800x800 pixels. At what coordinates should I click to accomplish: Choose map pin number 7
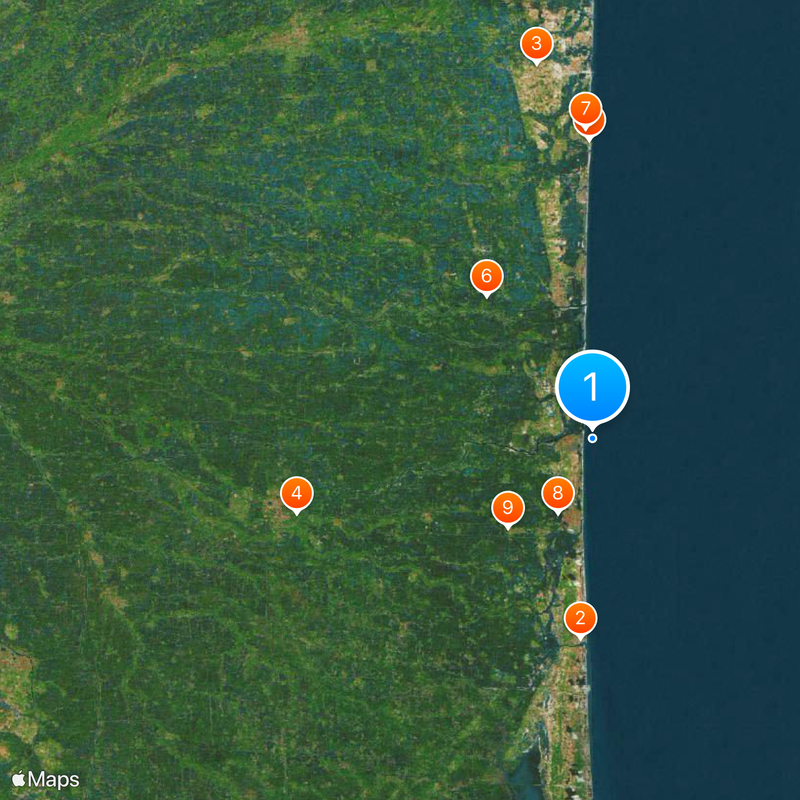584,106
